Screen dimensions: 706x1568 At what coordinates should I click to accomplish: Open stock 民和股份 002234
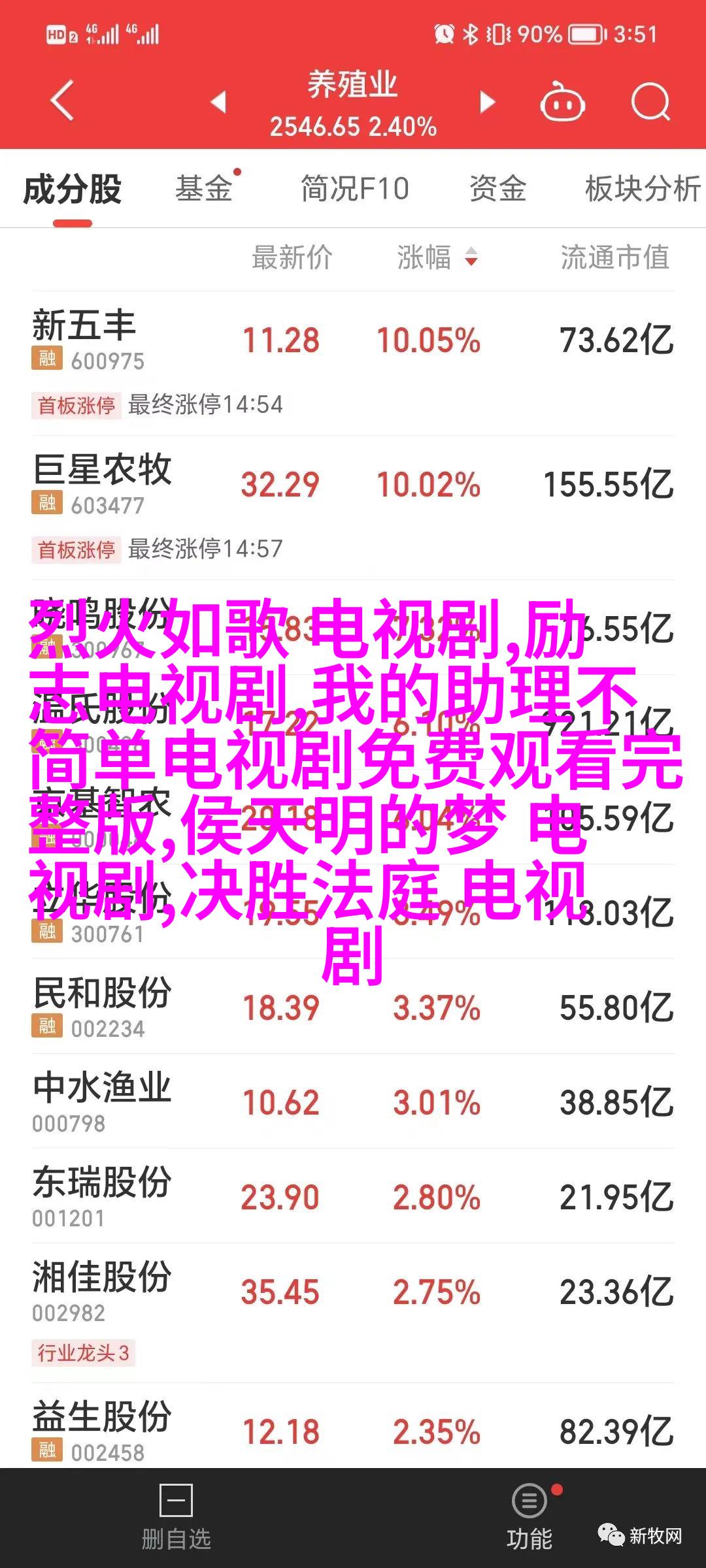(353, 1006)
